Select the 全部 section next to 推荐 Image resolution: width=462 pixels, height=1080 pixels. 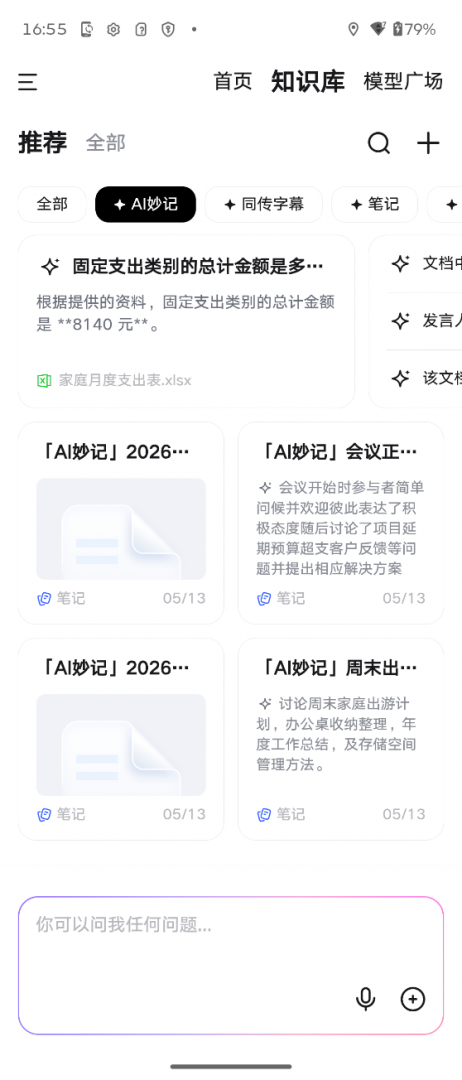click(x=105, y=143)
